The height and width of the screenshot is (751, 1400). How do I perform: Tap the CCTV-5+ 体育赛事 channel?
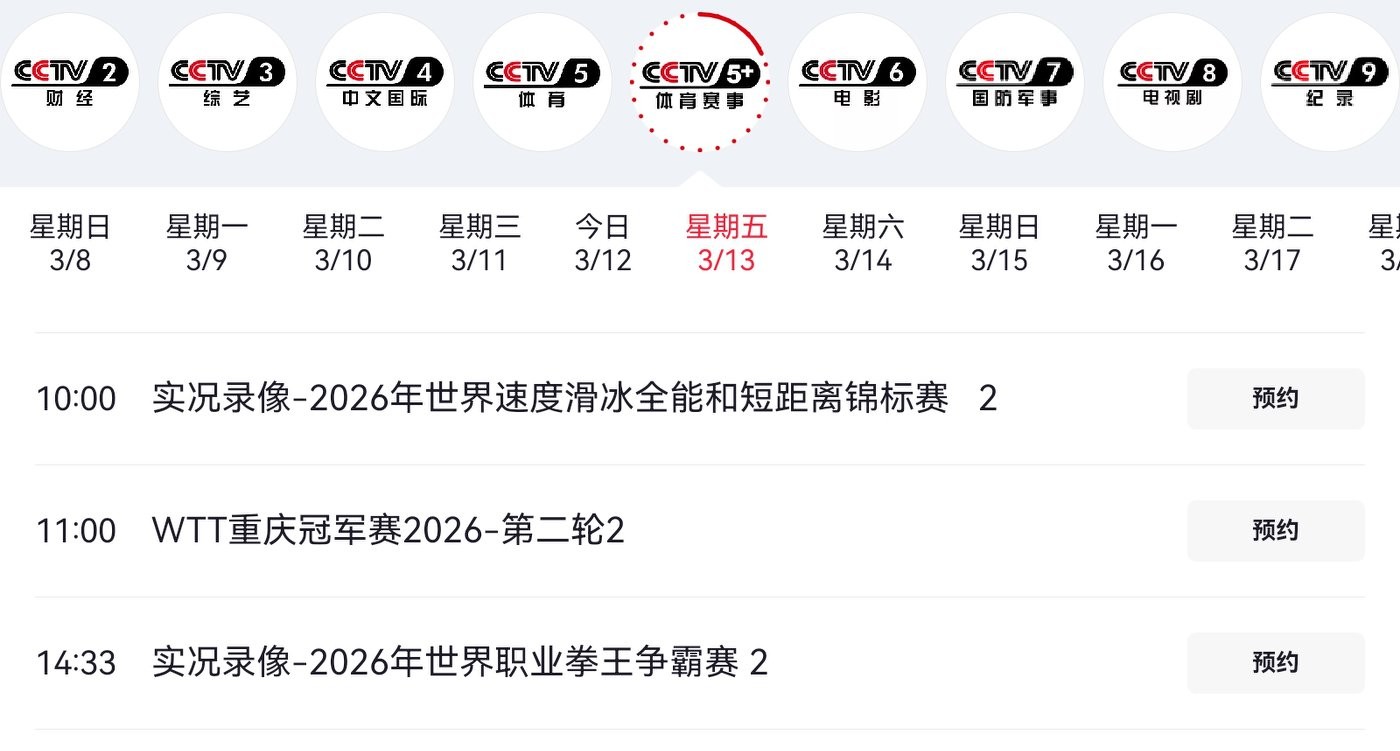click(700, 82)
